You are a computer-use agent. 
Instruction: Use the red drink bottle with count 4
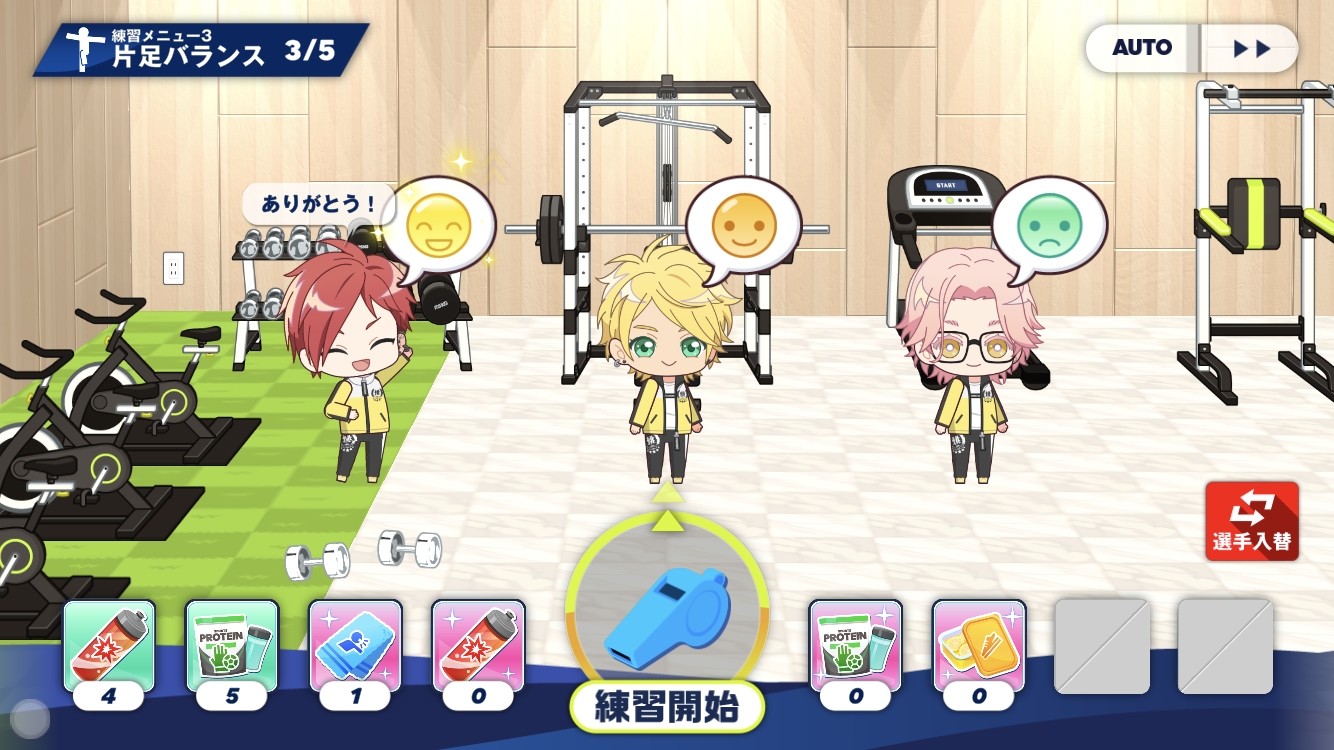109,646
